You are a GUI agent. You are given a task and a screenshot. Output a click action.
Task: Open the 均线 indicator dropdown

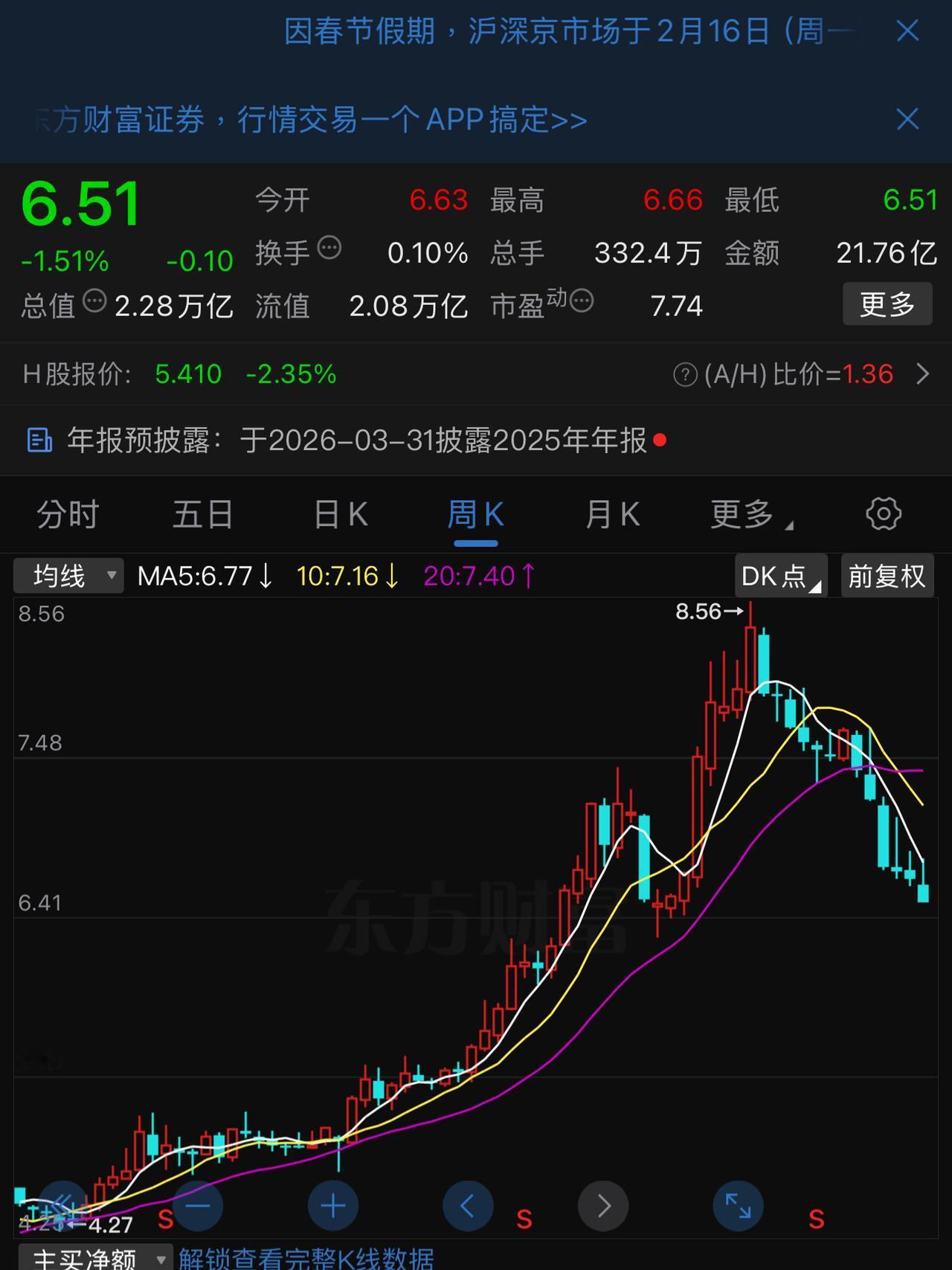point(68,574)
